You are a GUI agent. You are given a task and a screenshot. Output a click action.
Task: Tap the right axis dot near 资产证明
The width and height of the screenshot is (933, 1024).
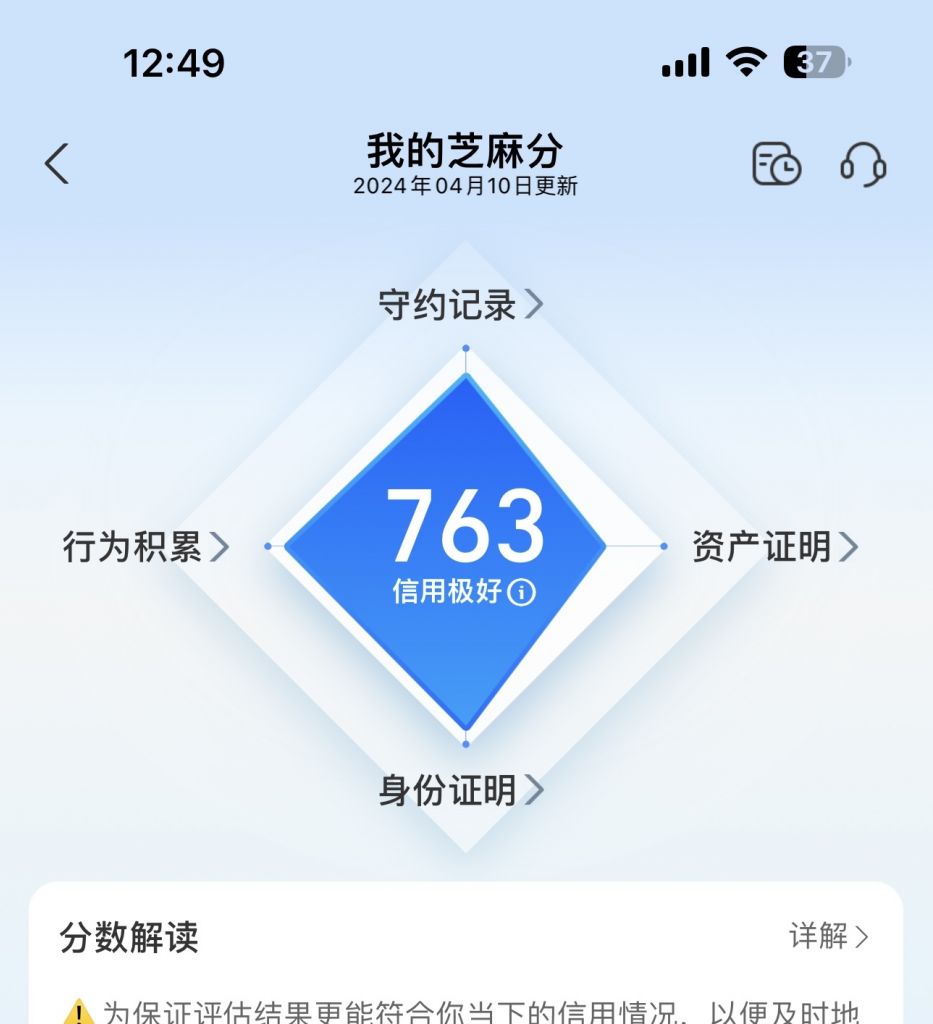click(x=663, y=546)
